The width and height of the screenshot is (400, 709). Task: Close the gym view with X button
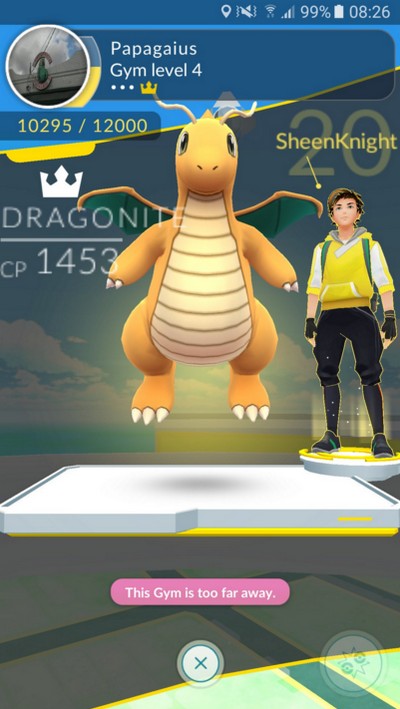(x=200, y=663)
